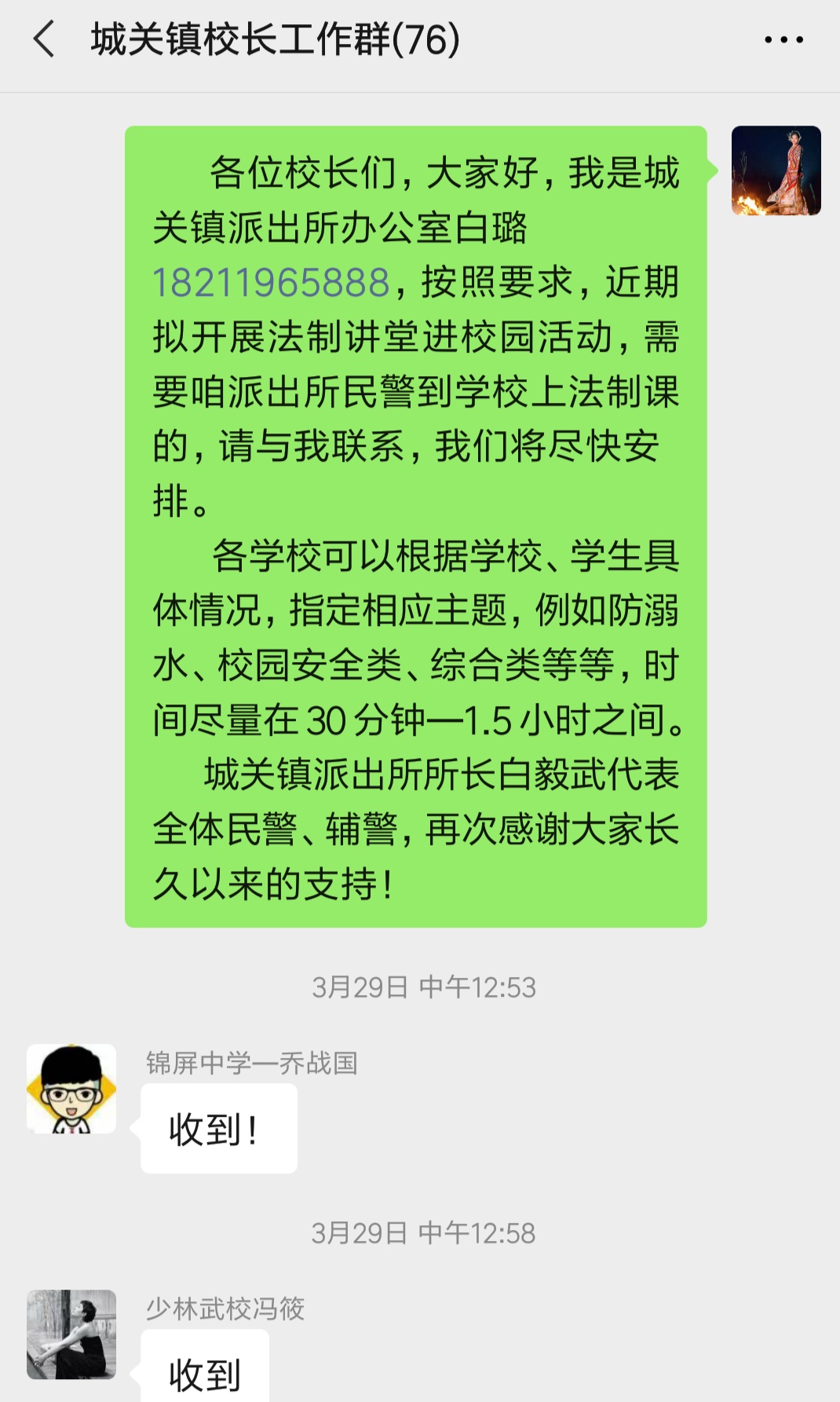Open 少林武校冯筱's profile avatar
The image size is (840, 1402).
click(71, 1334)
